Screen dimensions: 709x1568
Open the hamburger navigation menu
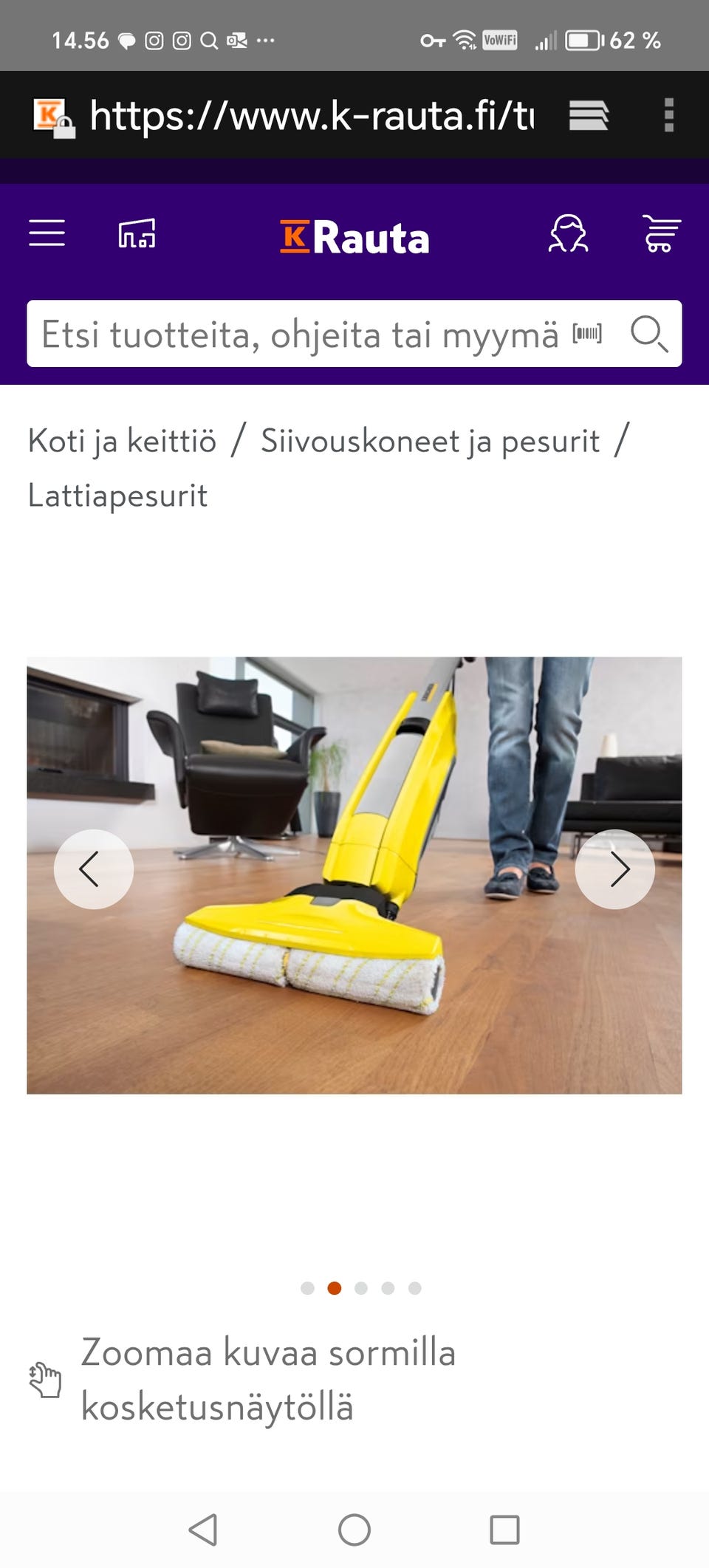(x=47, y=233)
